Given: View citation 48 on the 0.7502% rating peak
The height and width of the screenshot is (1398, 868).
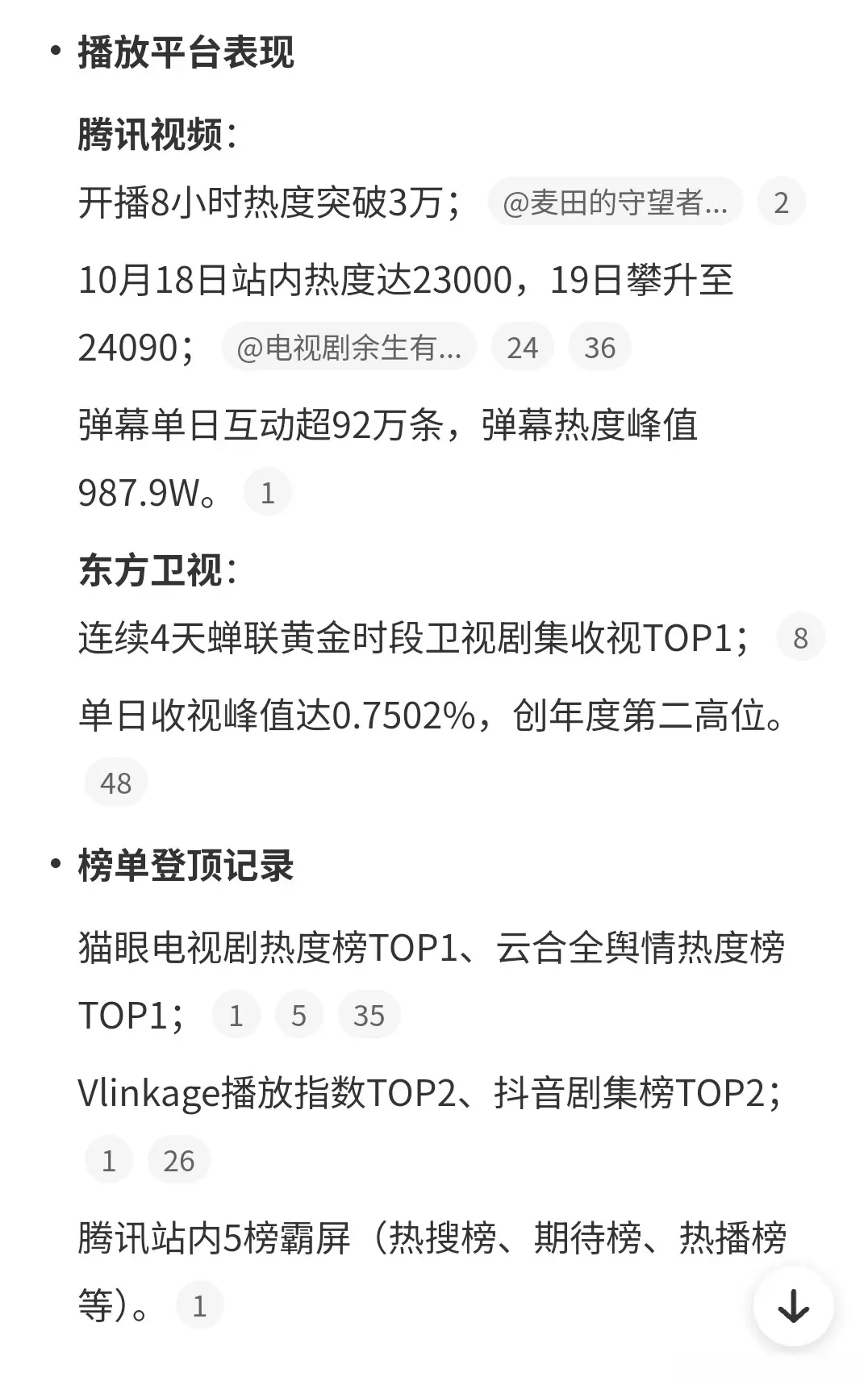Looking at the screenshot, I should [x=116, y=782].
